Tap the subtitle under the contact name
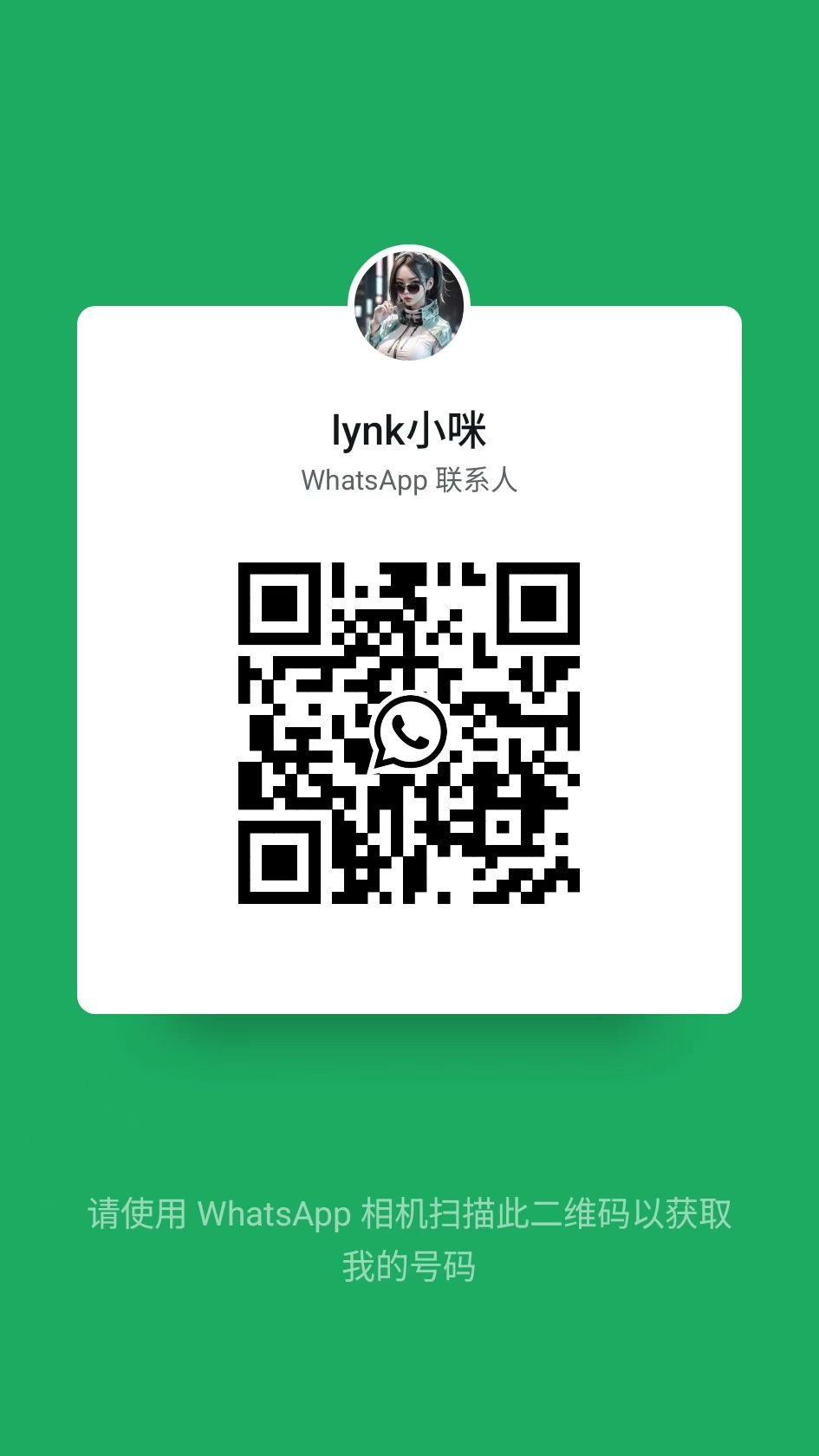 point(409,481)
